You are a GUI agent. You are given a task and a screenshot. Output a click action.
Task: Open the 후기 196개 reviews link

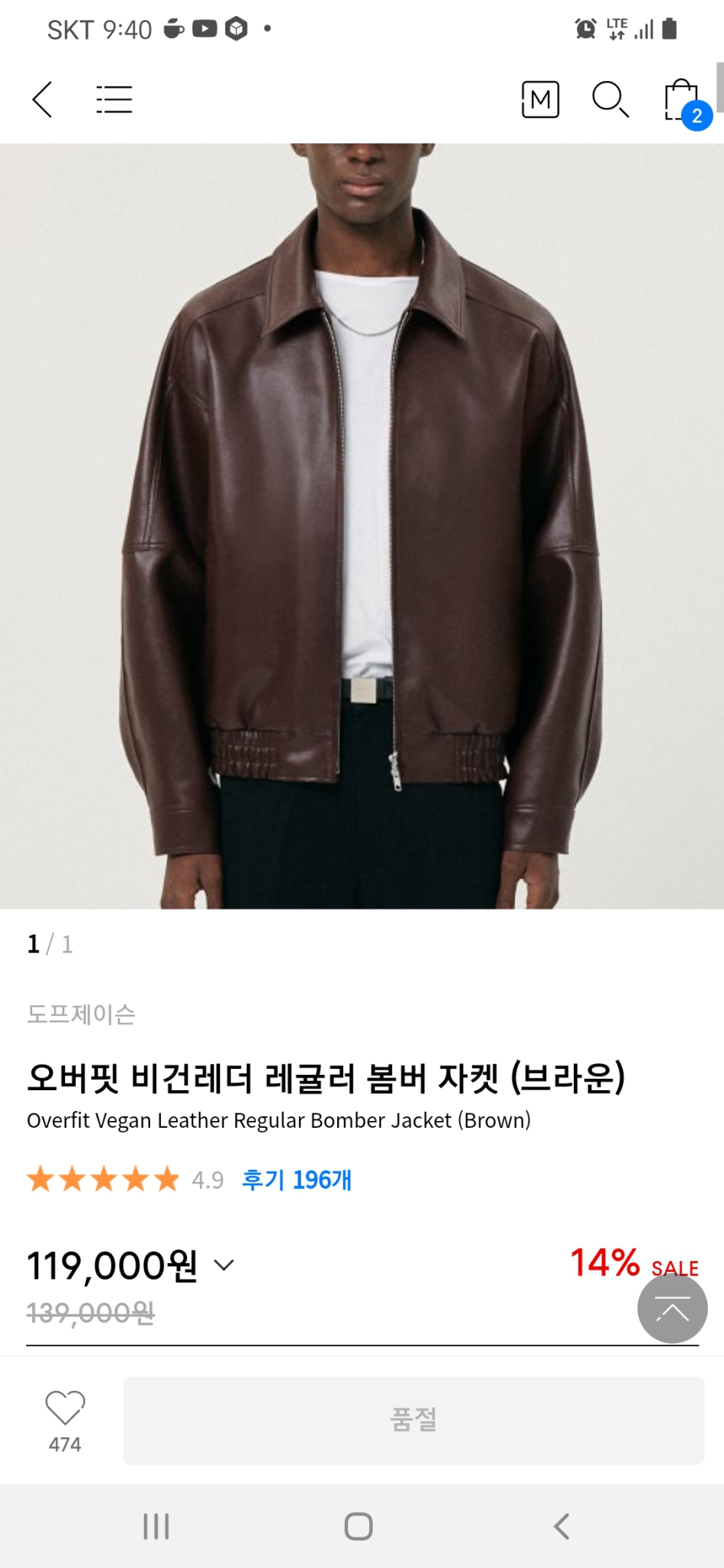(x=296, y=1179)
